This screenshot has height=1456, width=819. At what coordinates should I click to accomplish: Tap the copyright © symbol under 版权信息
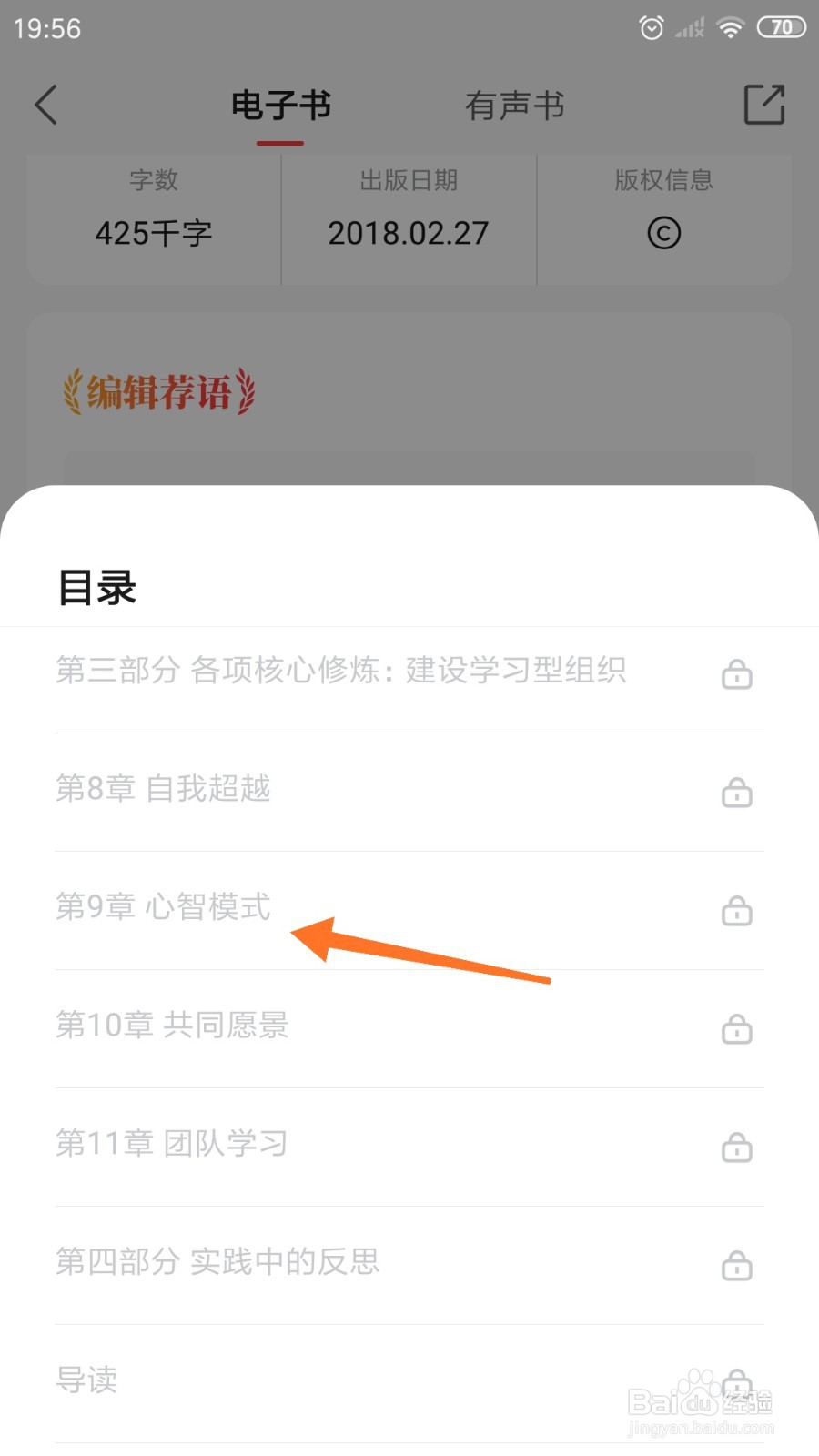[x=663, y=233]
